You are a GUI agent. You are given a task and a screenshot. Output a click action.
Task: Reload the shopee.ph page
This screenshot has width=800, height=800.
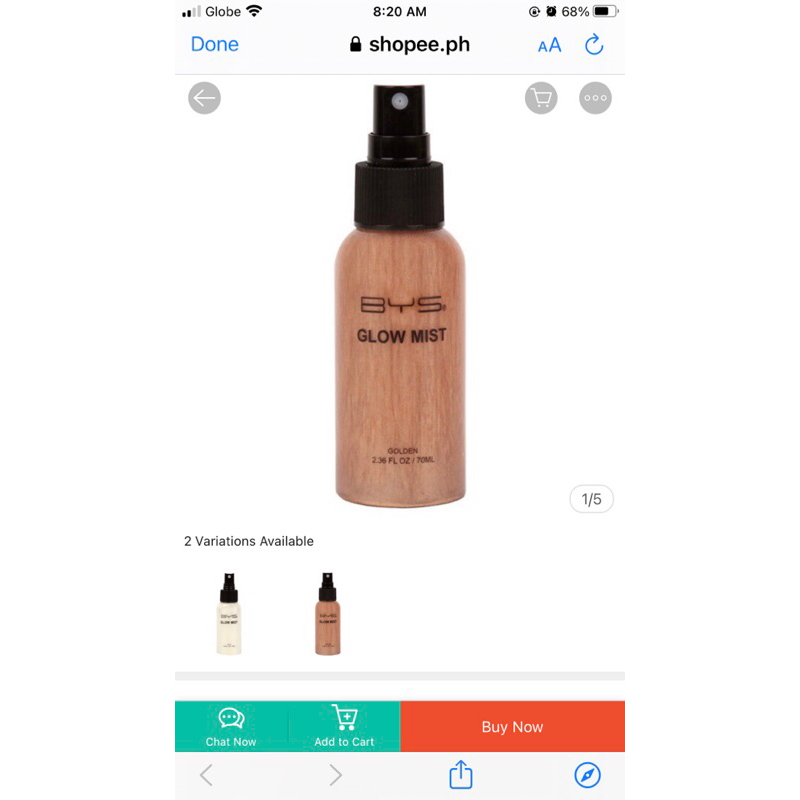tap(594, 44)
